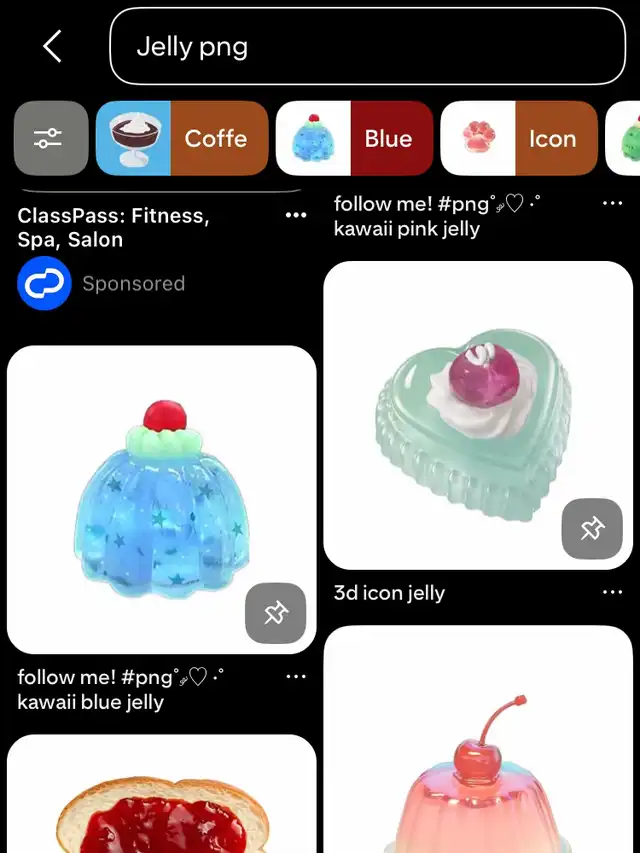Save the blue jelly pin with pushpin
Viewport: 640px width, 853px height.
275,613
